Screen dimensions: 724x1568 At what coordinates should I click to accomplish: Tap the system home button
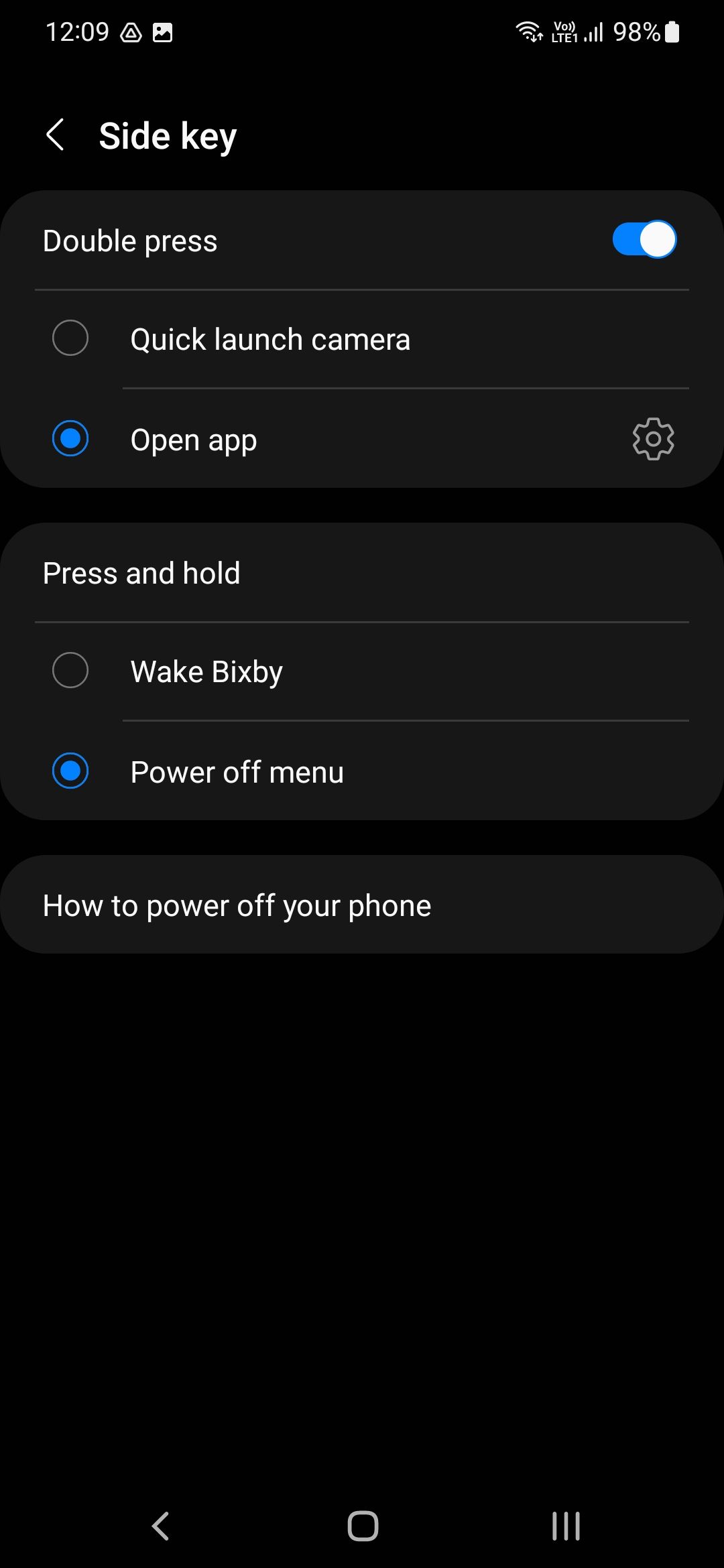pos(363,1526)
